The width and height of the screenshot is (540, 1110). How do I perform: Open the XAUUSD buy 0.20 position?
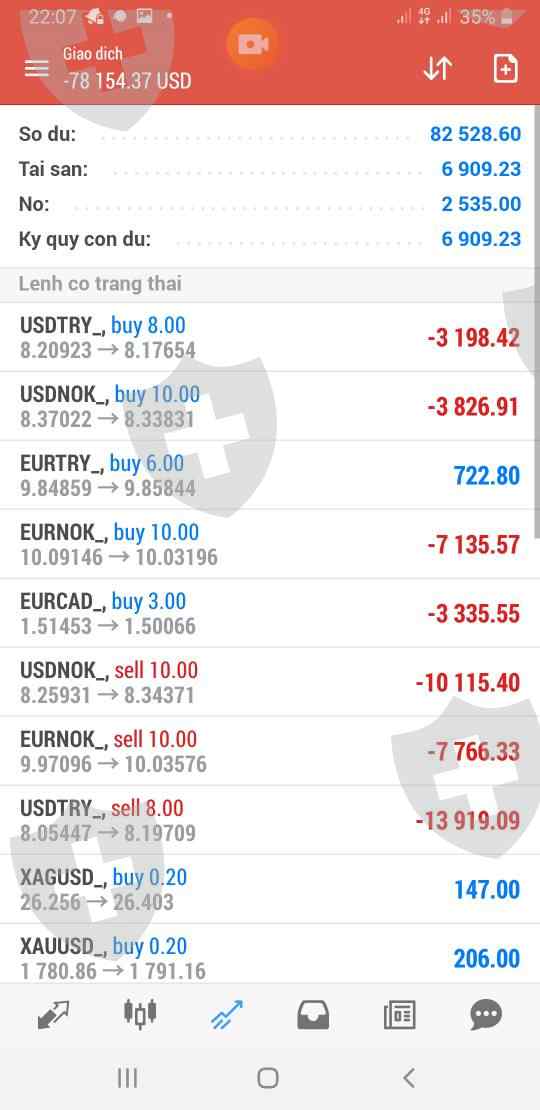click(270, 954)
